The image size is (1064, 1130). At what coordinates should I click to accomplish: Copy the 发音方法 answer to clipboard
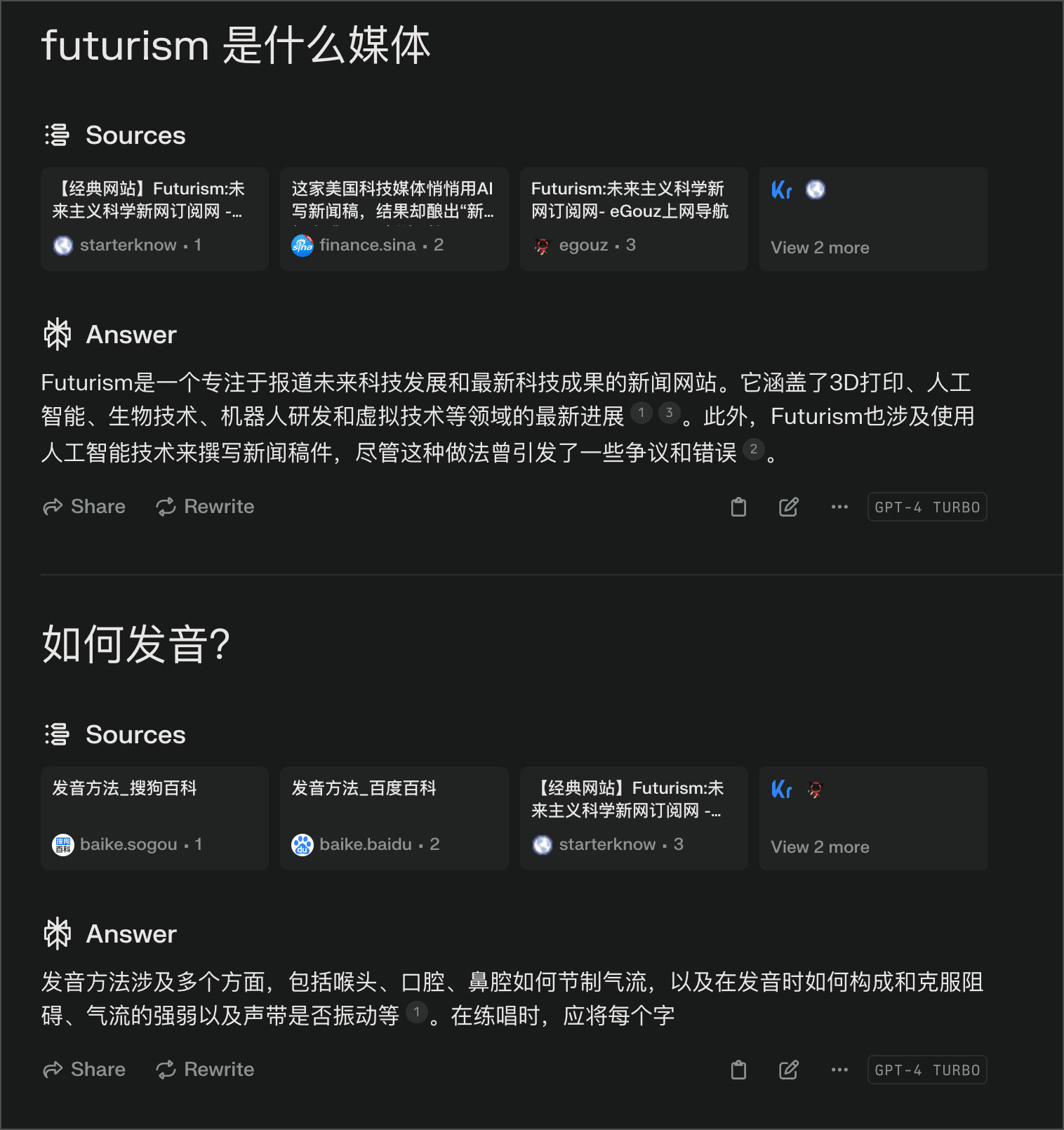tap(738, 1070)
